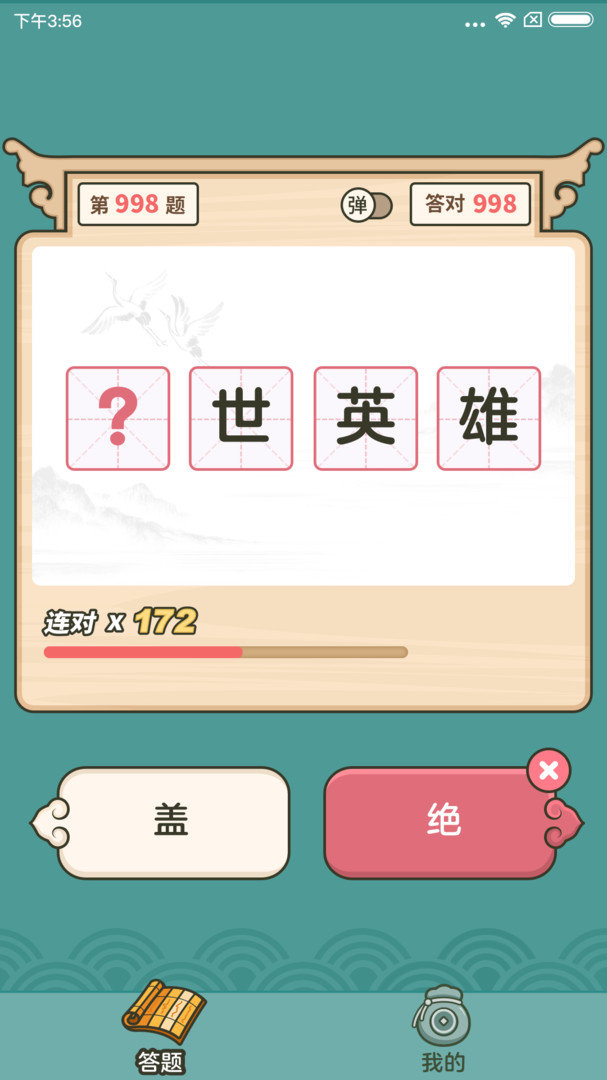Toggle the 弹 switch
This screenshot has width=607, height=1080.
click(x=366, y=205)
